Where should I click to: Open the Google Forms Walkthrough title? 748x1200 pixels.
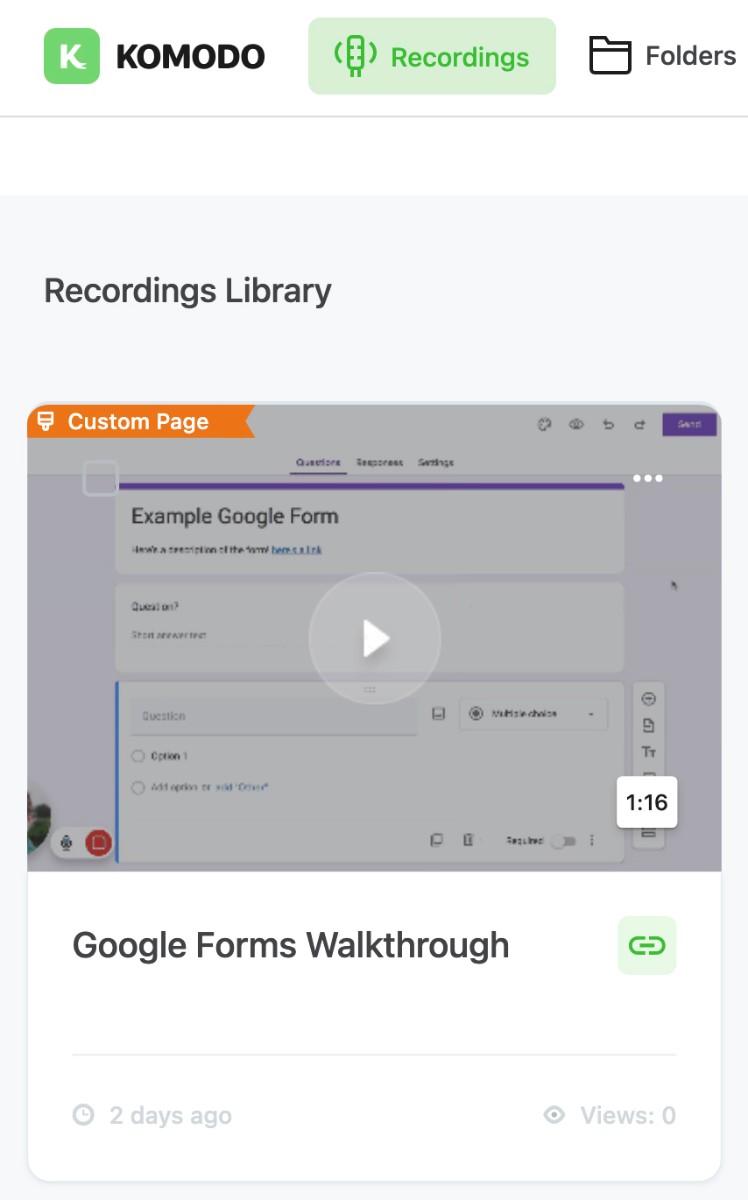(290, 945)
